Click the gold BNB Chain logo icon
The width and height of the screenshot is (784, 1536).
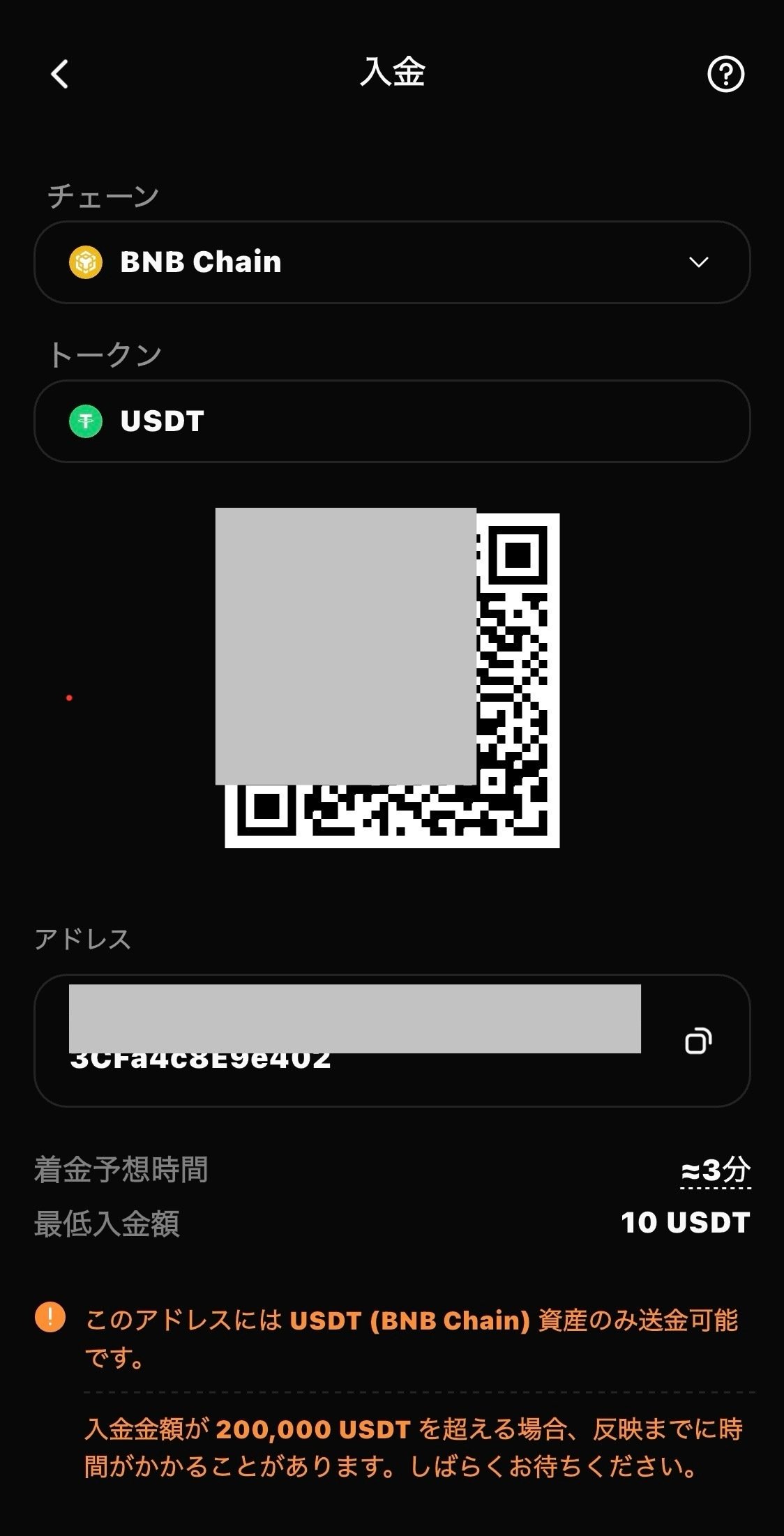[86, 262]
